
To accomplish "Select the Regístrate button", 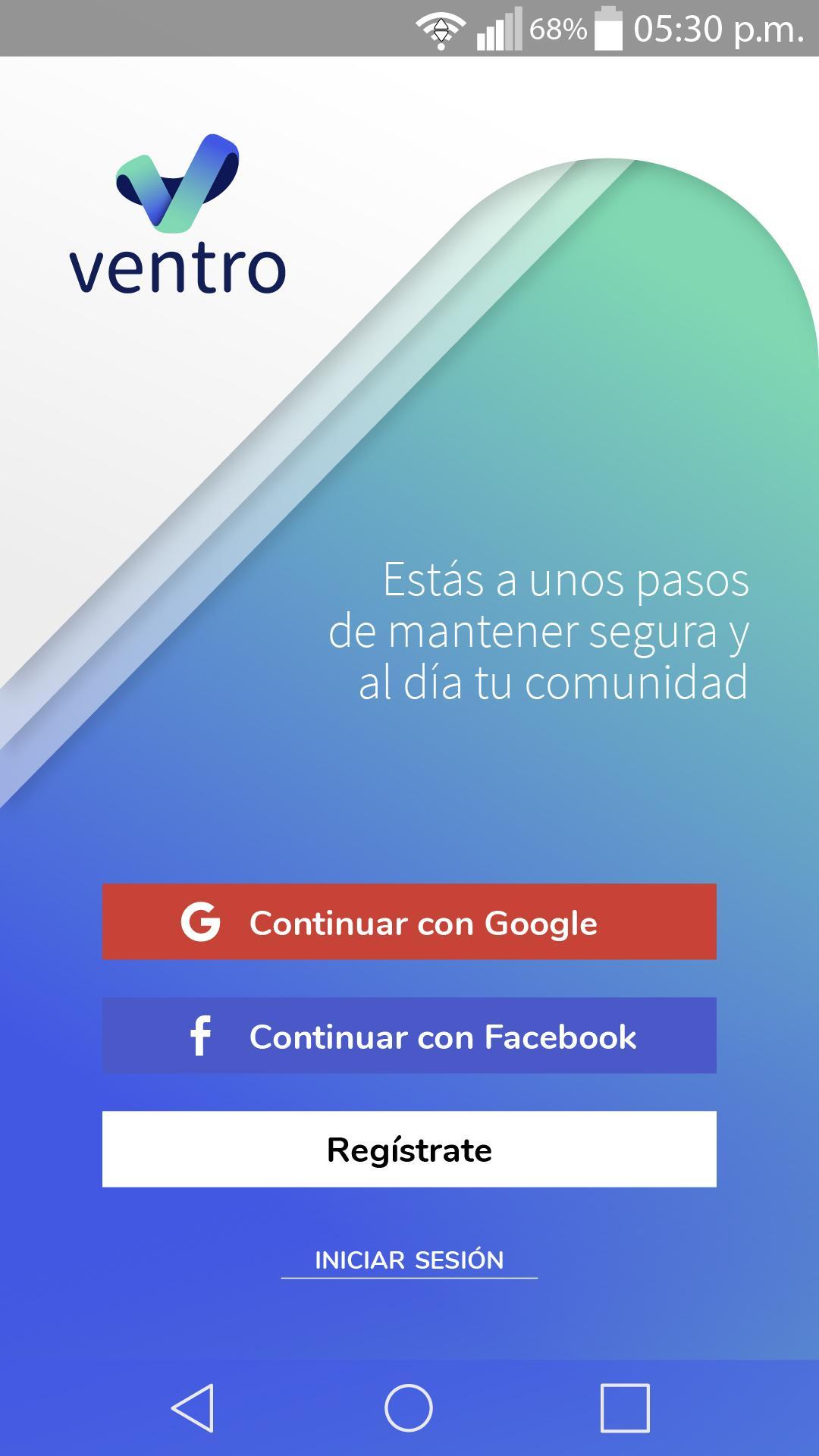I will tap(409, 1149).
